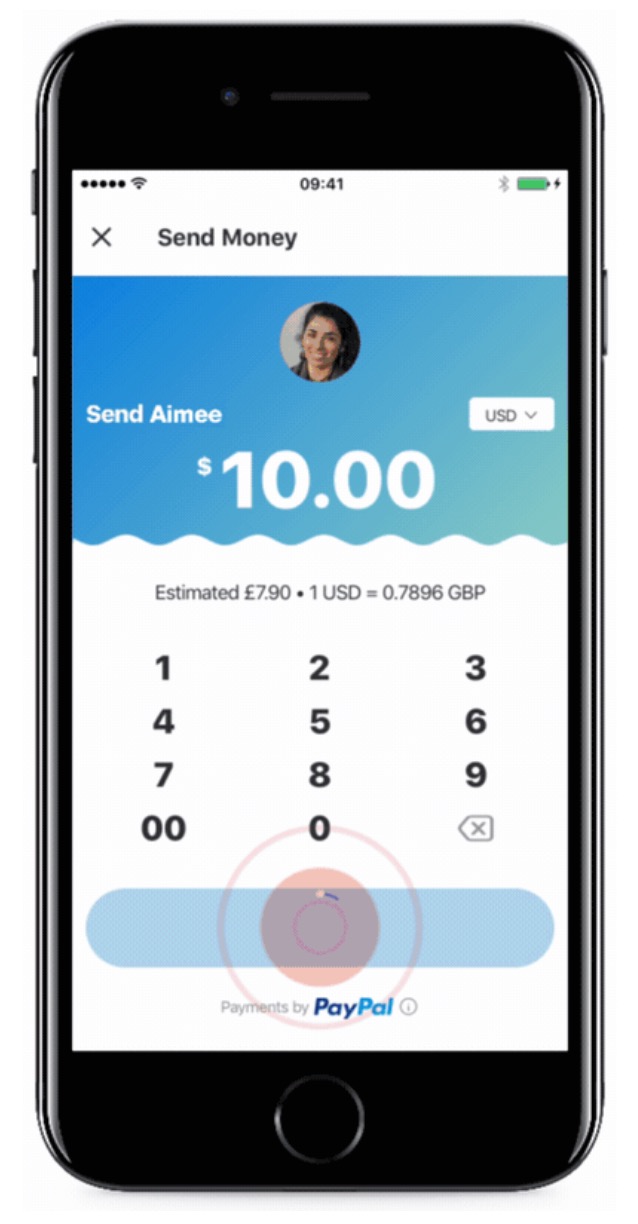This screenshot has height=1224, width=638.
Task: Tap the 2 key
Action: click(319, 668)
